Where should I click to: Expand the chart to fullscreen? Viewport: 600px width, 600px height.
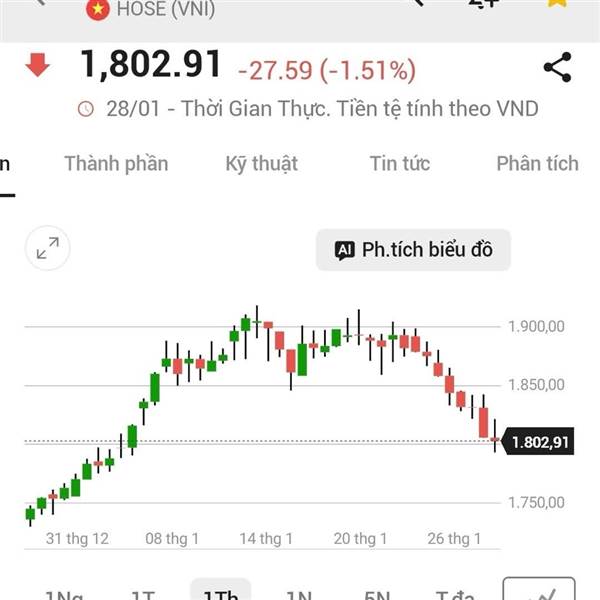pyautogui.click(x=48, y=248)
